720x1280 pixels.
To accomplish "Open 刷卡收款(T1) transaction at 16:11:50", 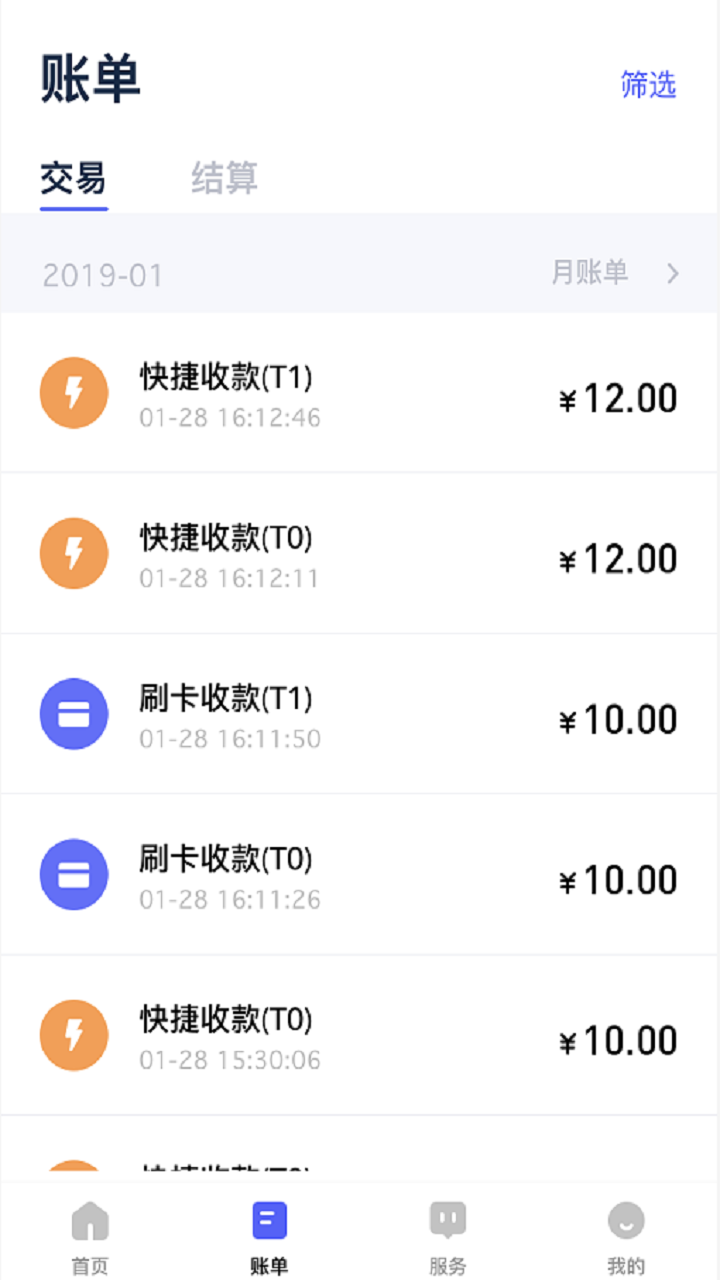I will click(359, 714).
